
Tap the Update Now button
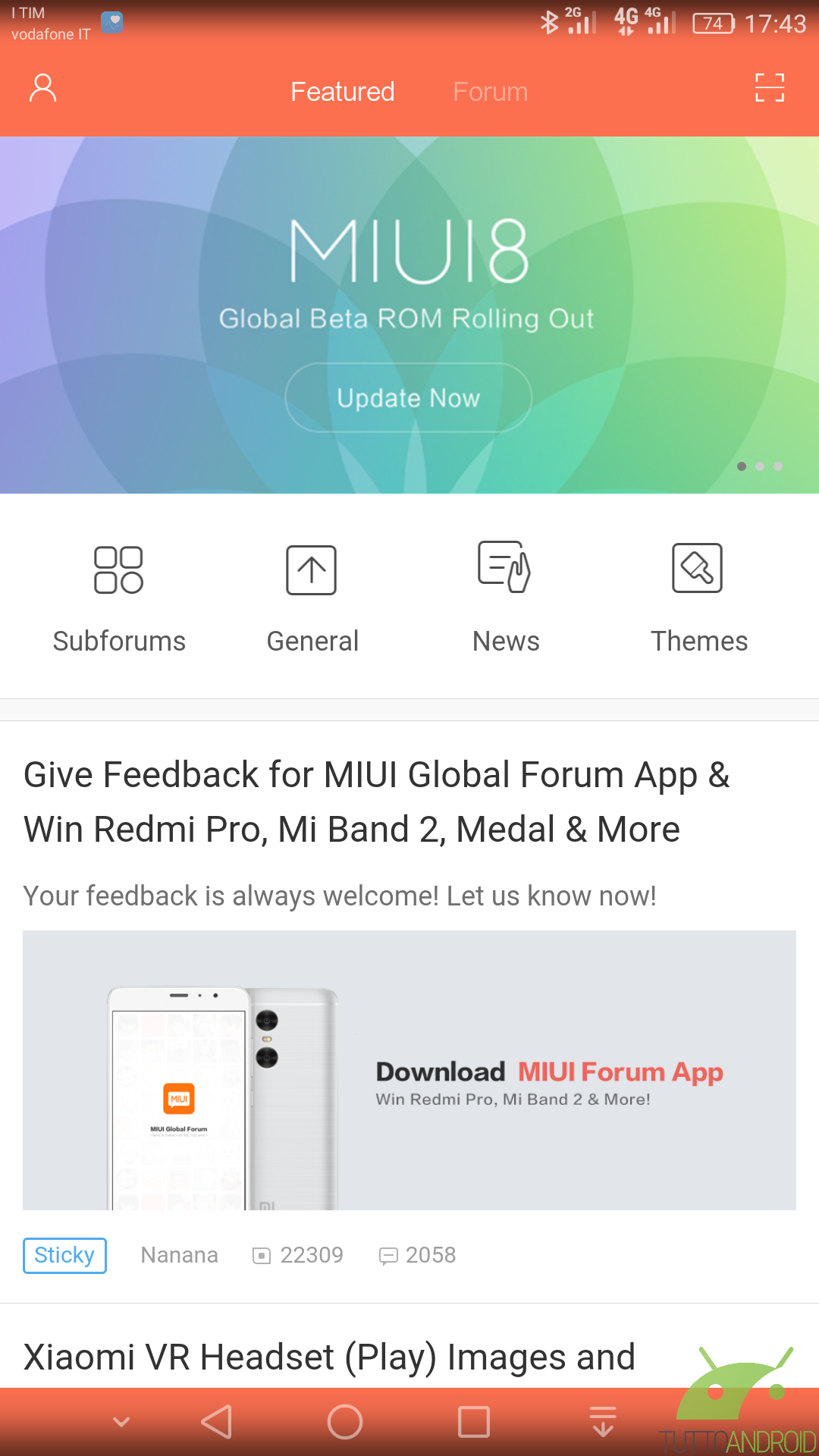click(x=409, y=397)
